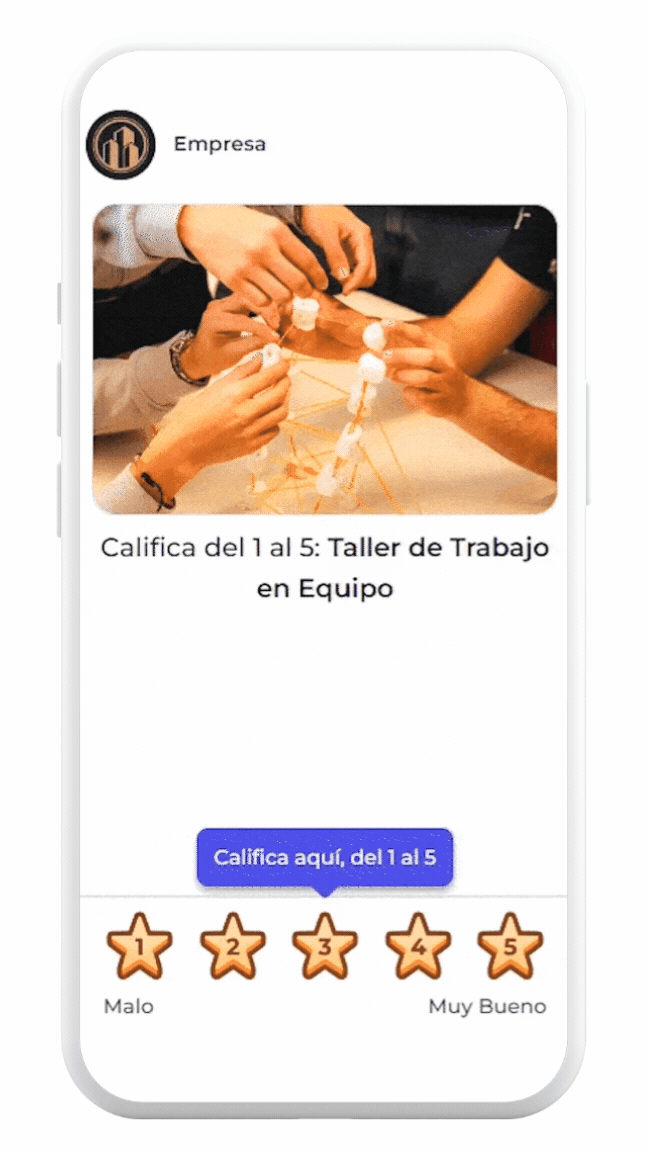Viewport: 648px width, 1152px height.
Task: Rate 5 stars, Muy Bueno
Action: click(510, 946)
